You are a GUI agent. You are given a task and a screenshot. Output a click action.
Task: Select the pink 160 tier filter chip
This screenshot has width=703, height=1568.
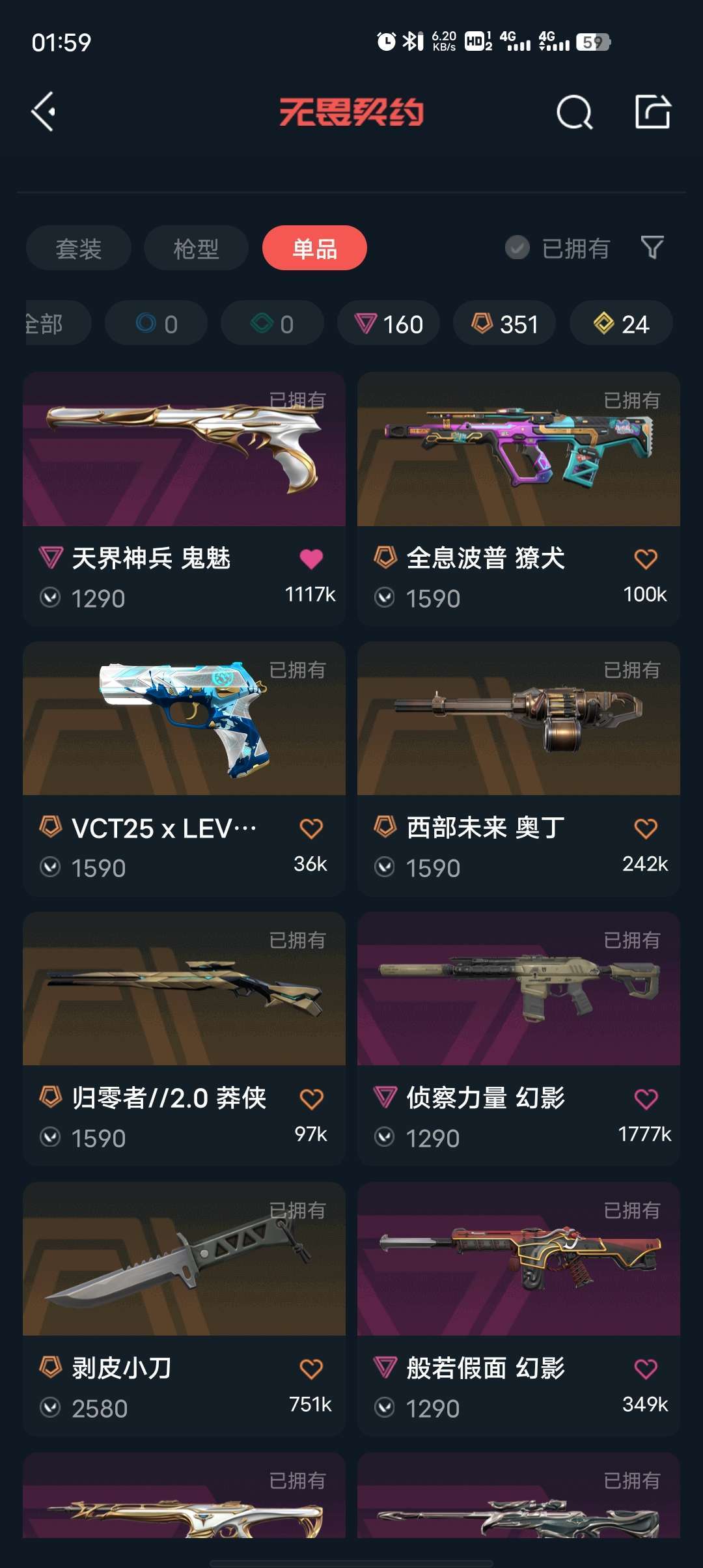388,324
